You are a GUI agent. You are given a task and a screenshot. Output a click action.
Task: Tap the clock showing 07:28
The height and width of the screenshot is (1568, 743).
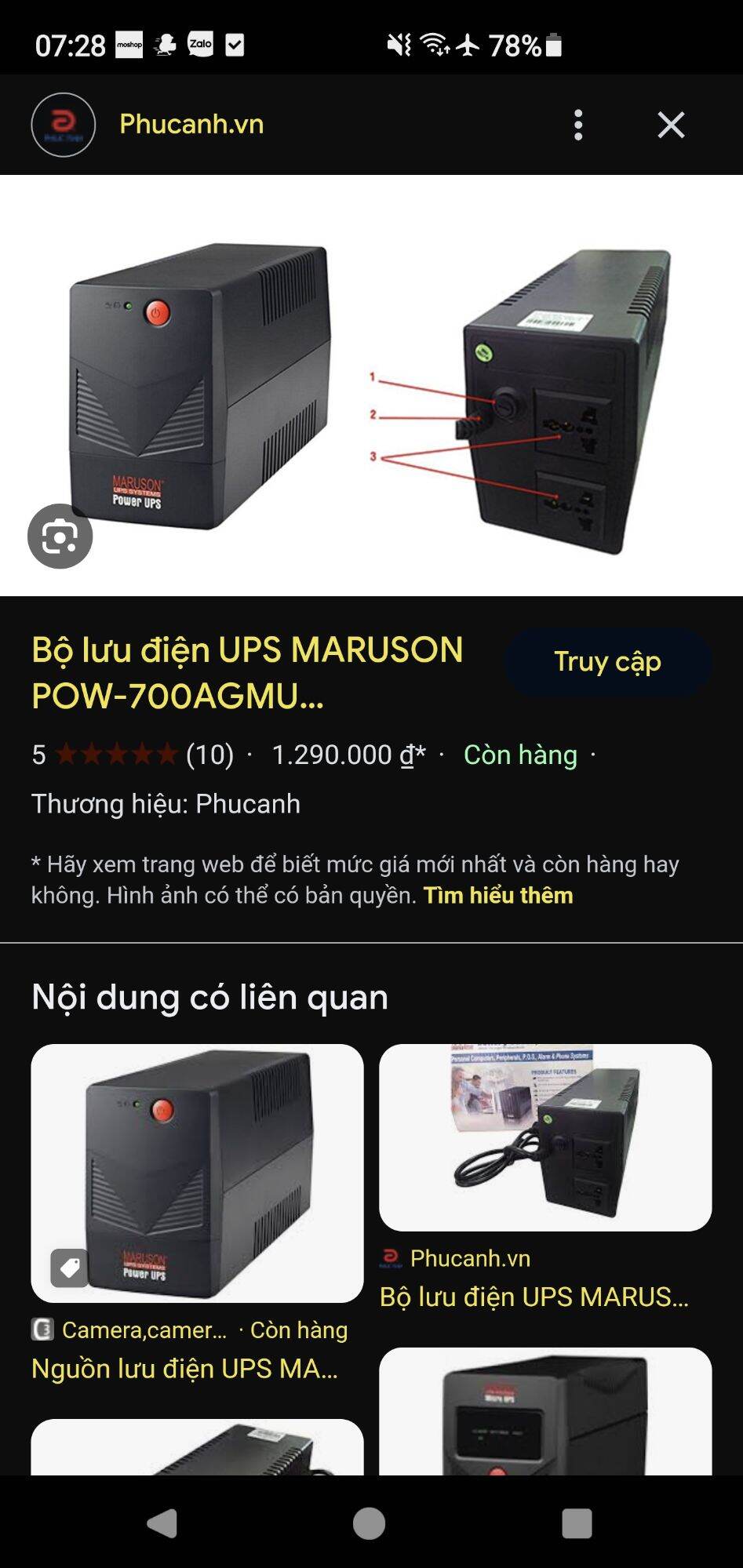71,45
